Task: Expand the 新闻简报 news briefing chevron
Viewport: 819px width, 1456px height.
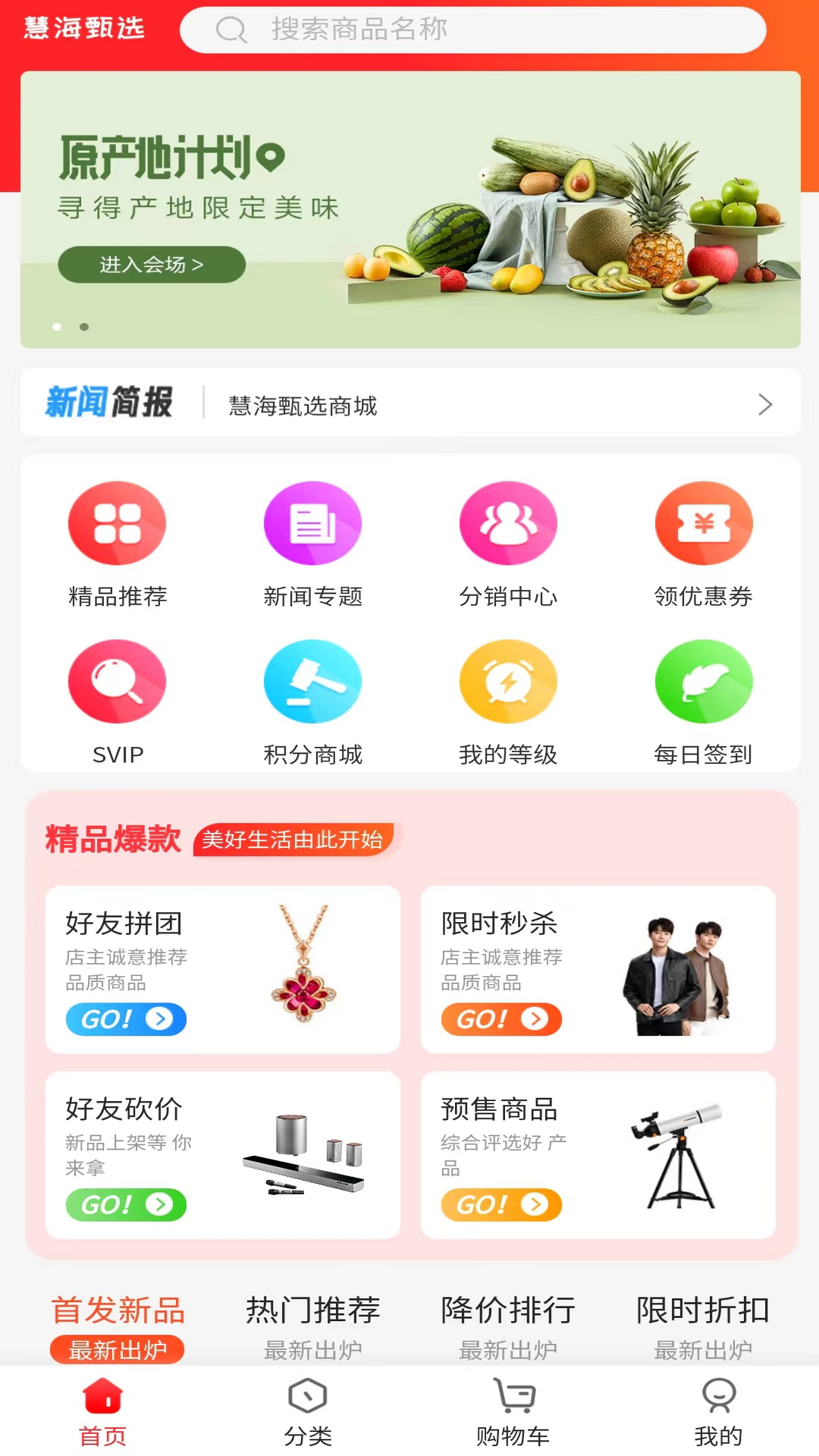Action: tap(765, 404)
